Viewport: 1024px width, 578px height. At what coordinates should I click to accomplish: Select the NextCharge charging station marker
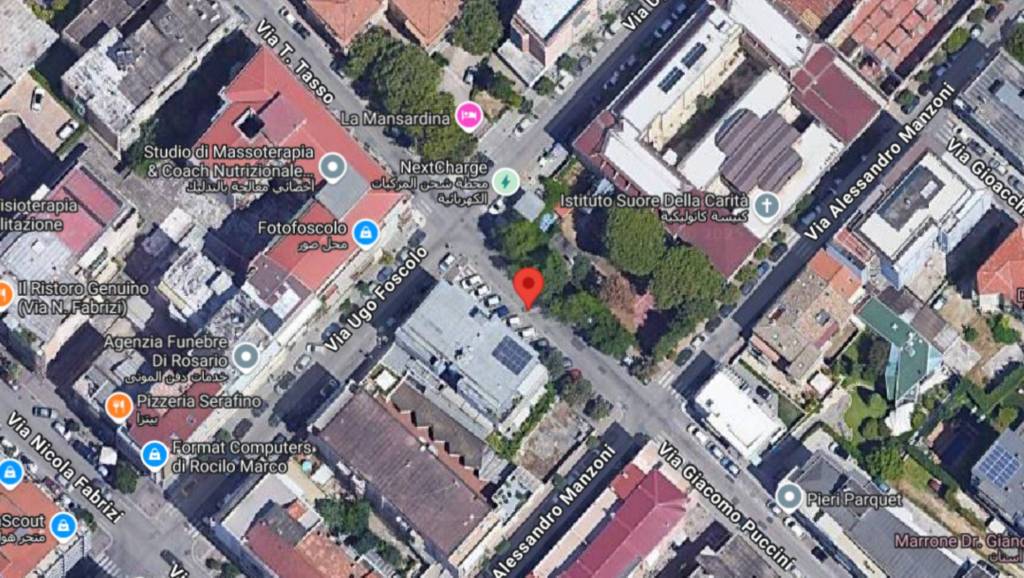coord(506,182)
